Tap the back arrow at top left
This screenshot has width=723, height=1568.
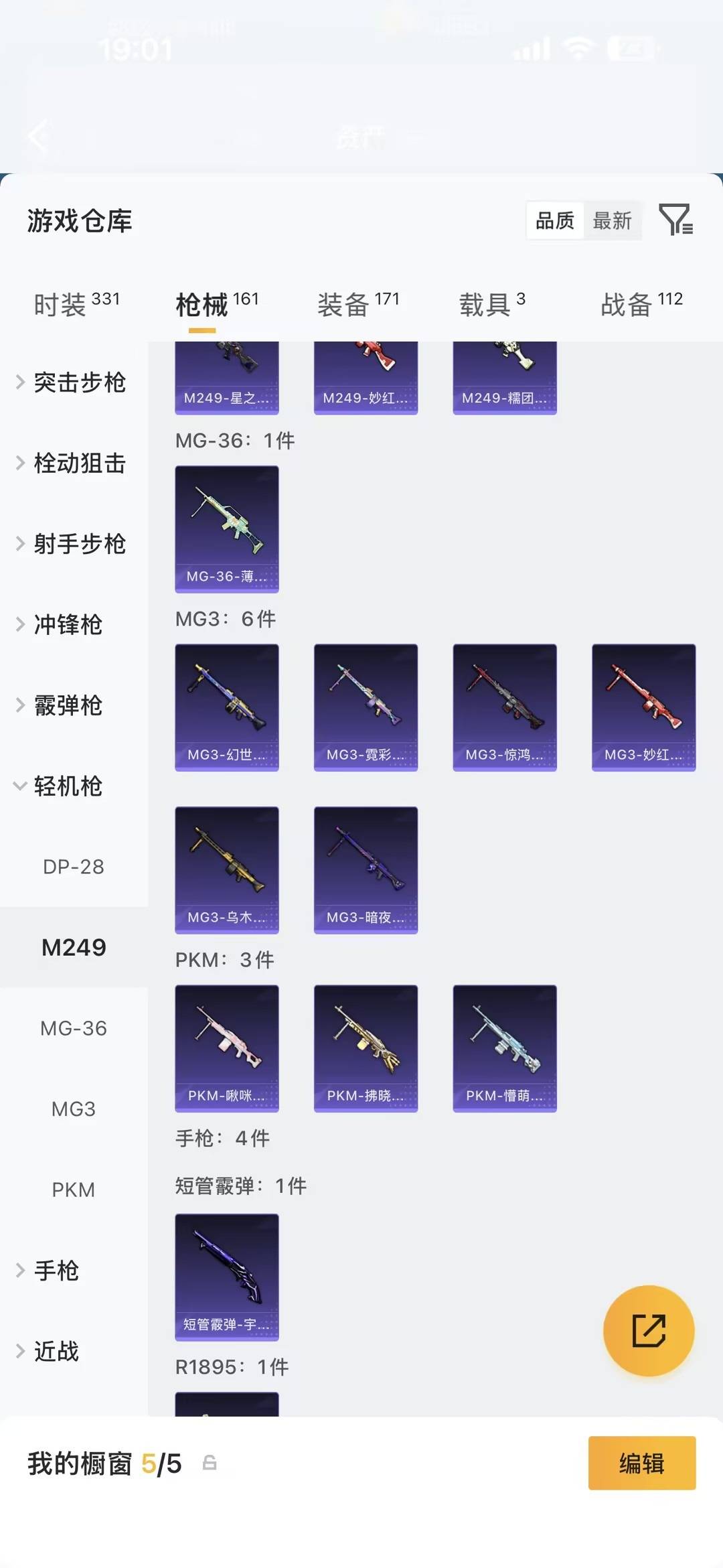pyautogui.click(x=37, y=137)
